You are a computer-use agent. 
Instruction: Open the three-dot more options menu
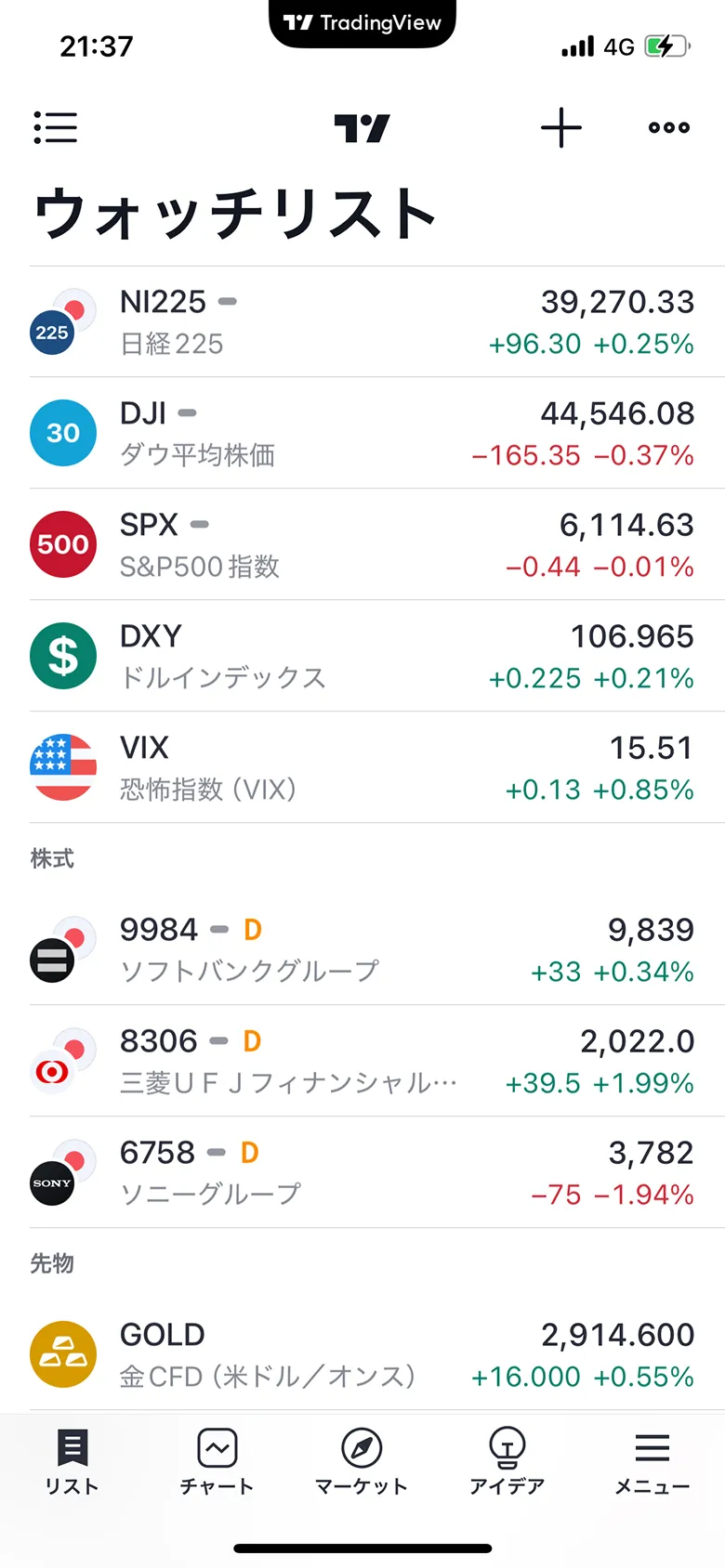[x=667, y=128]
